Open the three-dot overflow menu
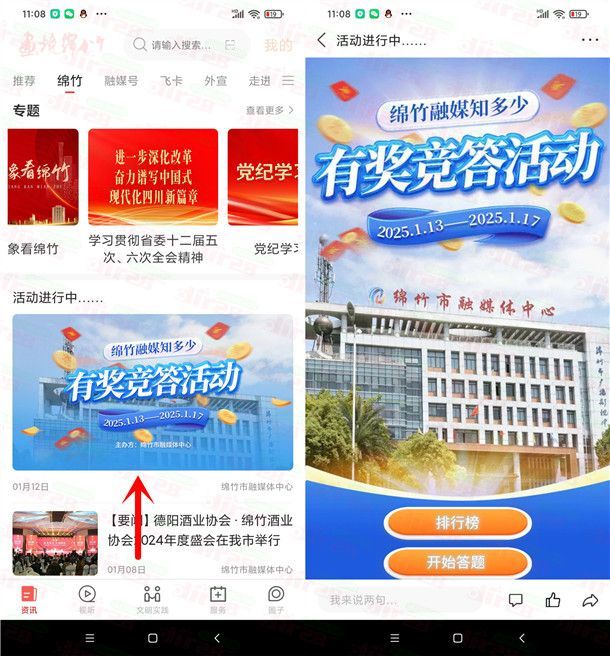This screenshot has height=656, width=610. (x=589, y=41)
